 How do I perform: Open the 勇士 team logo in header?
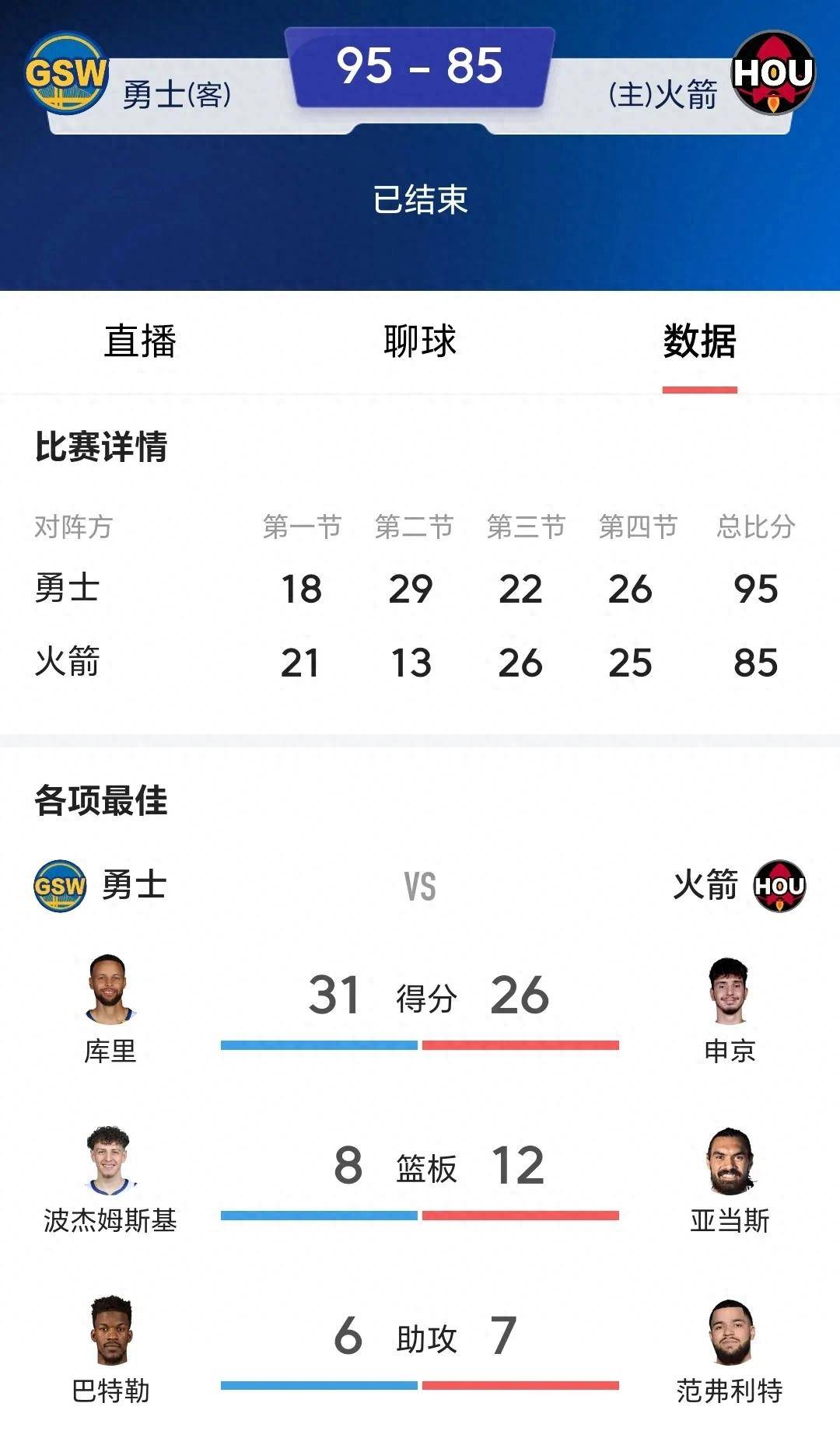click(x=66, y=73)
